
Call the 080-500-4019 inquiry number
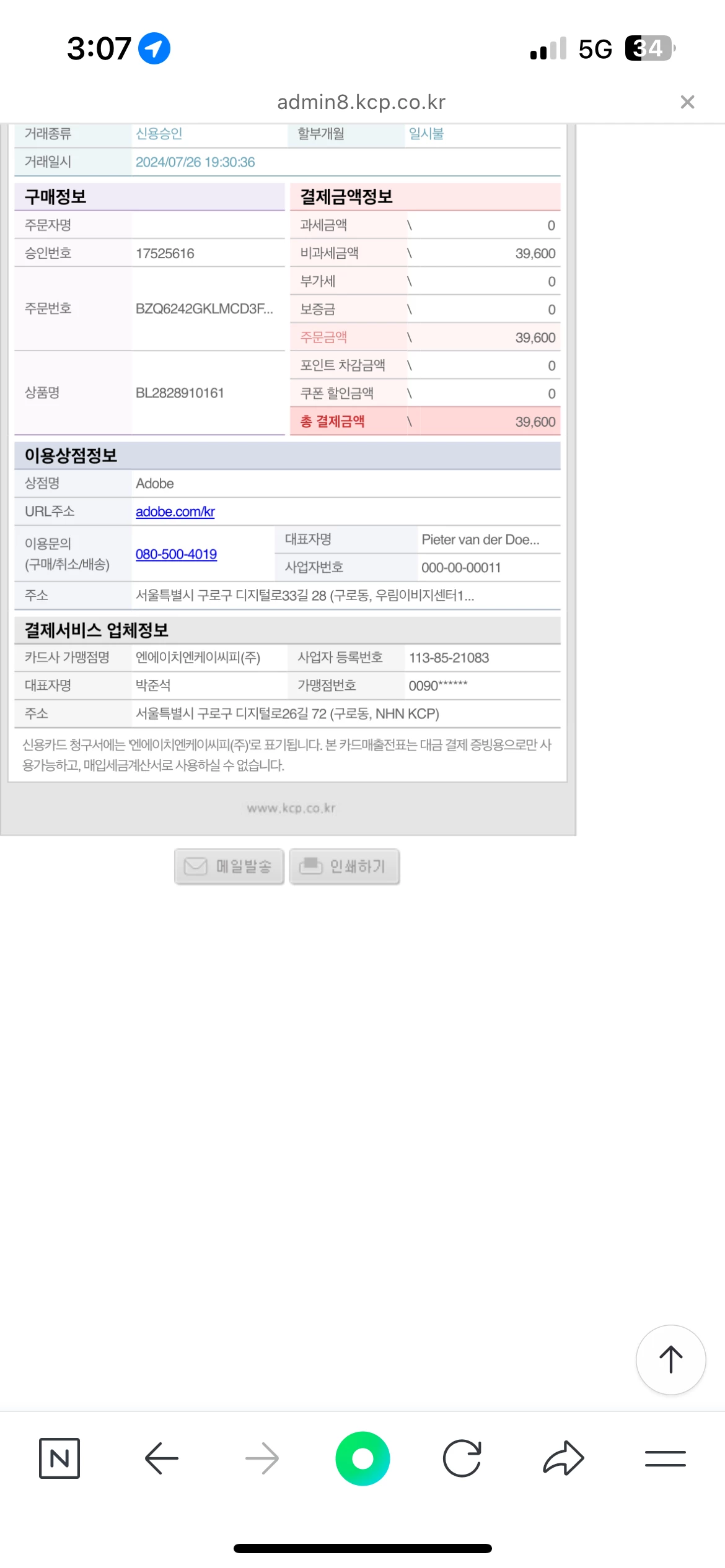point(176,554)
